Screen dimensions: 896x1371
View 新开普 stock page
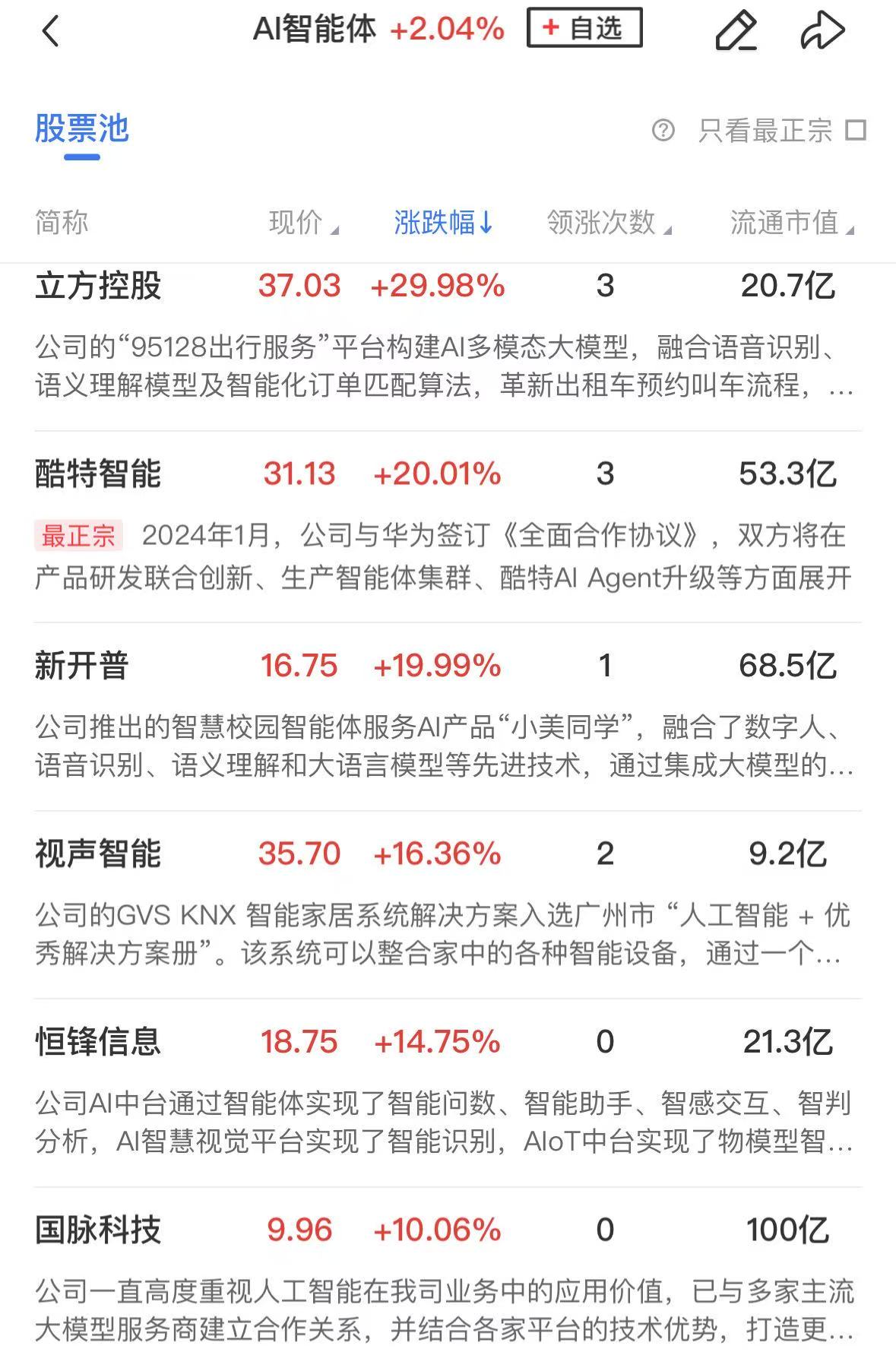pyautogui.click(x=82, y=666)
